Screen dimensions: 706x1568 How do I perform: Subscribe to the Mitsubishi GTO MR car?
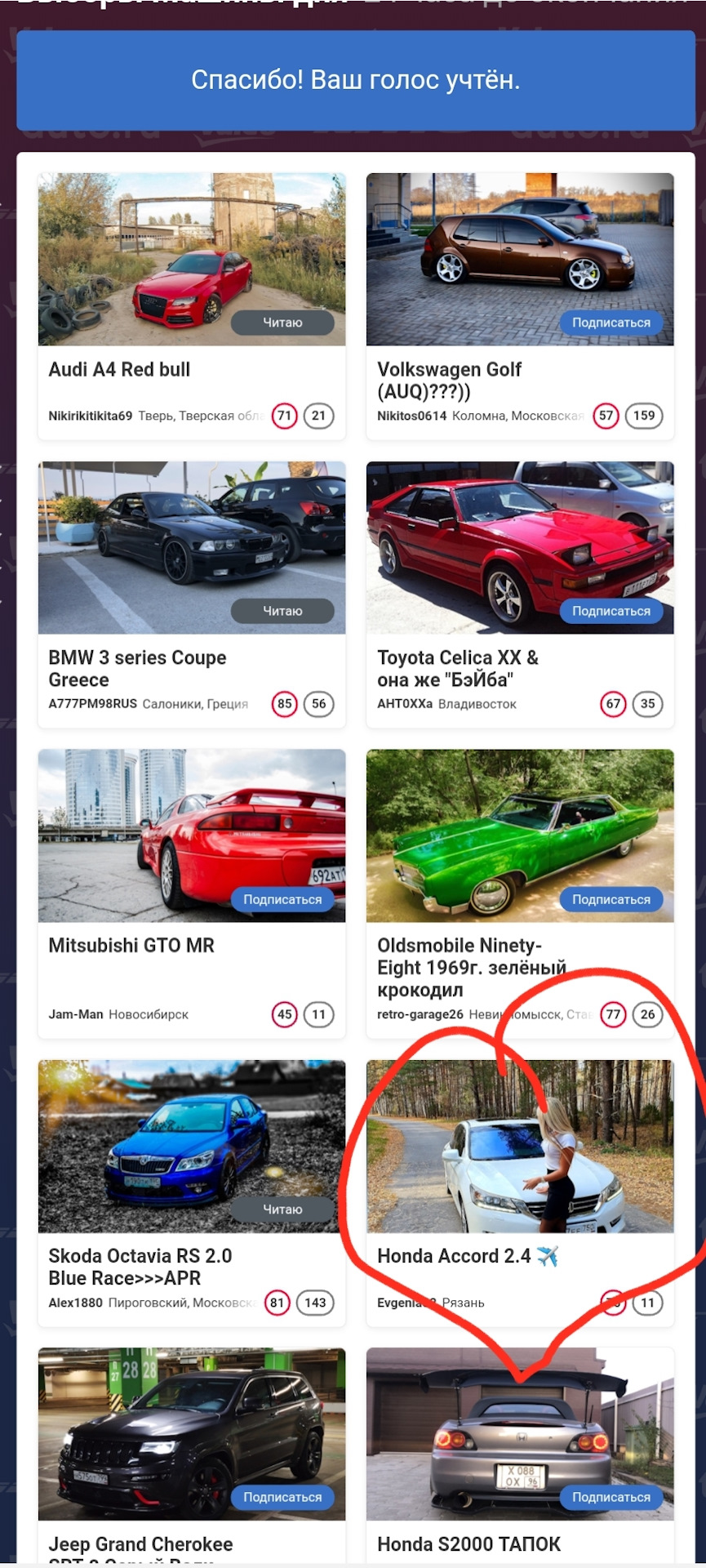(282, 899)
